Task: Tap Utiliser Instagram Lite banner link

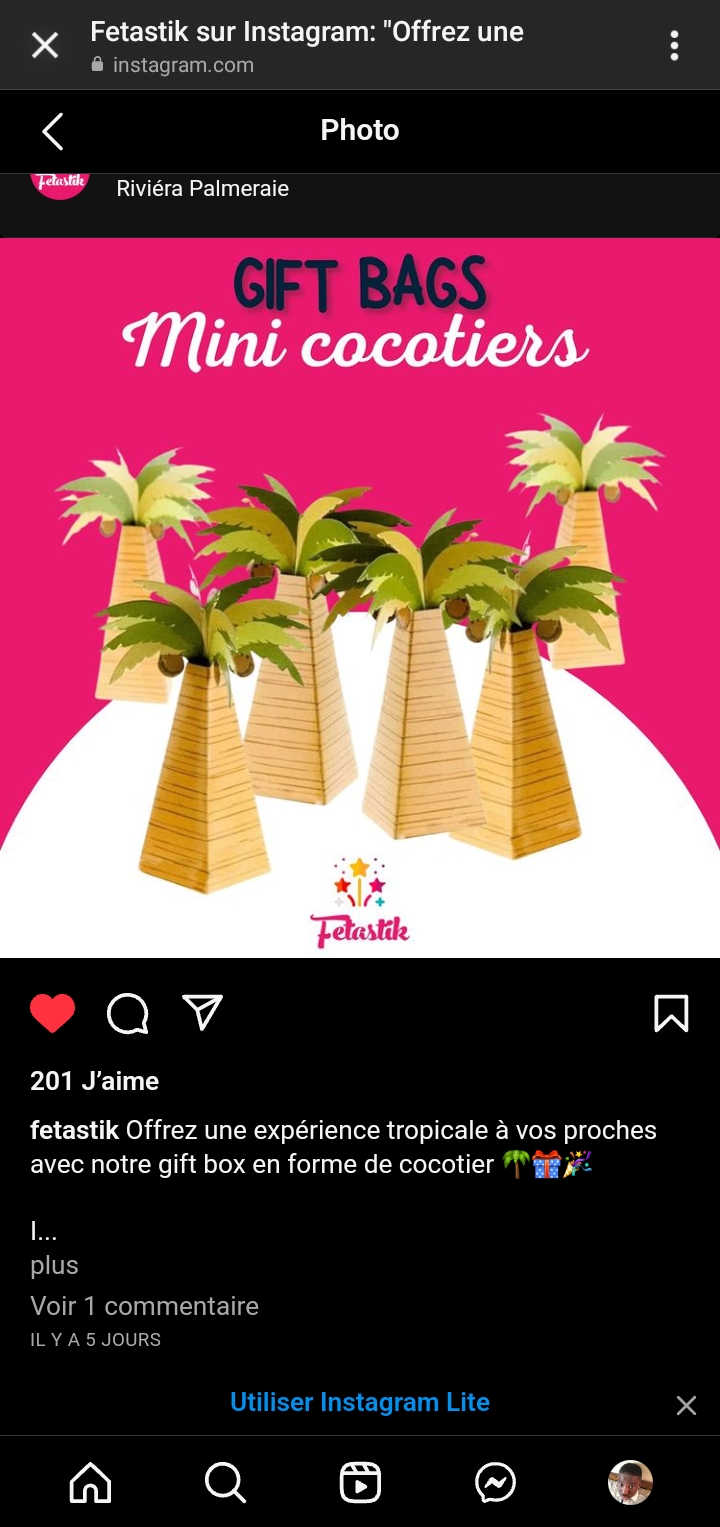Action: click(360, 1402)
